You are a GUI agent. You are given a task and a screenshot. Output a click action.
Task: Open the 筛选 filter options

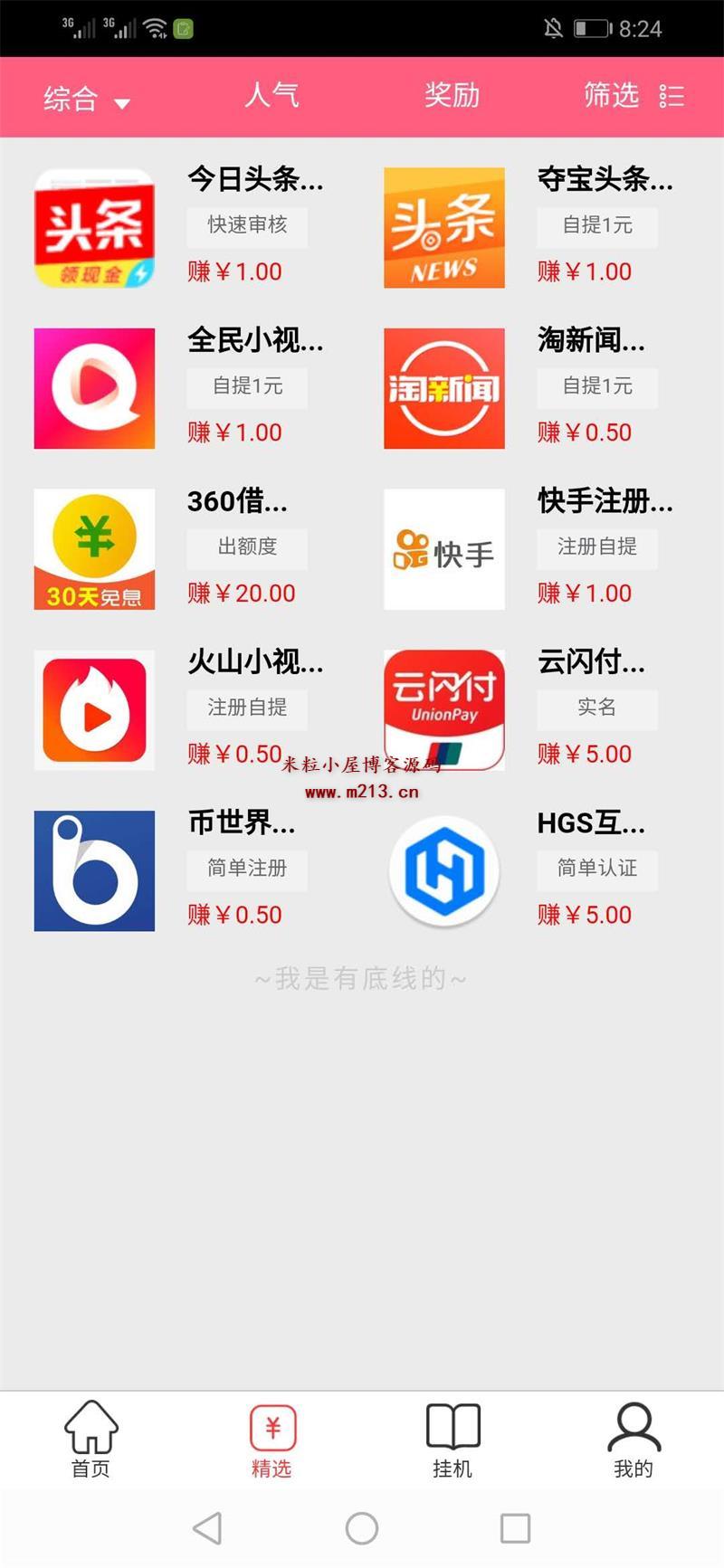[632, 96]
